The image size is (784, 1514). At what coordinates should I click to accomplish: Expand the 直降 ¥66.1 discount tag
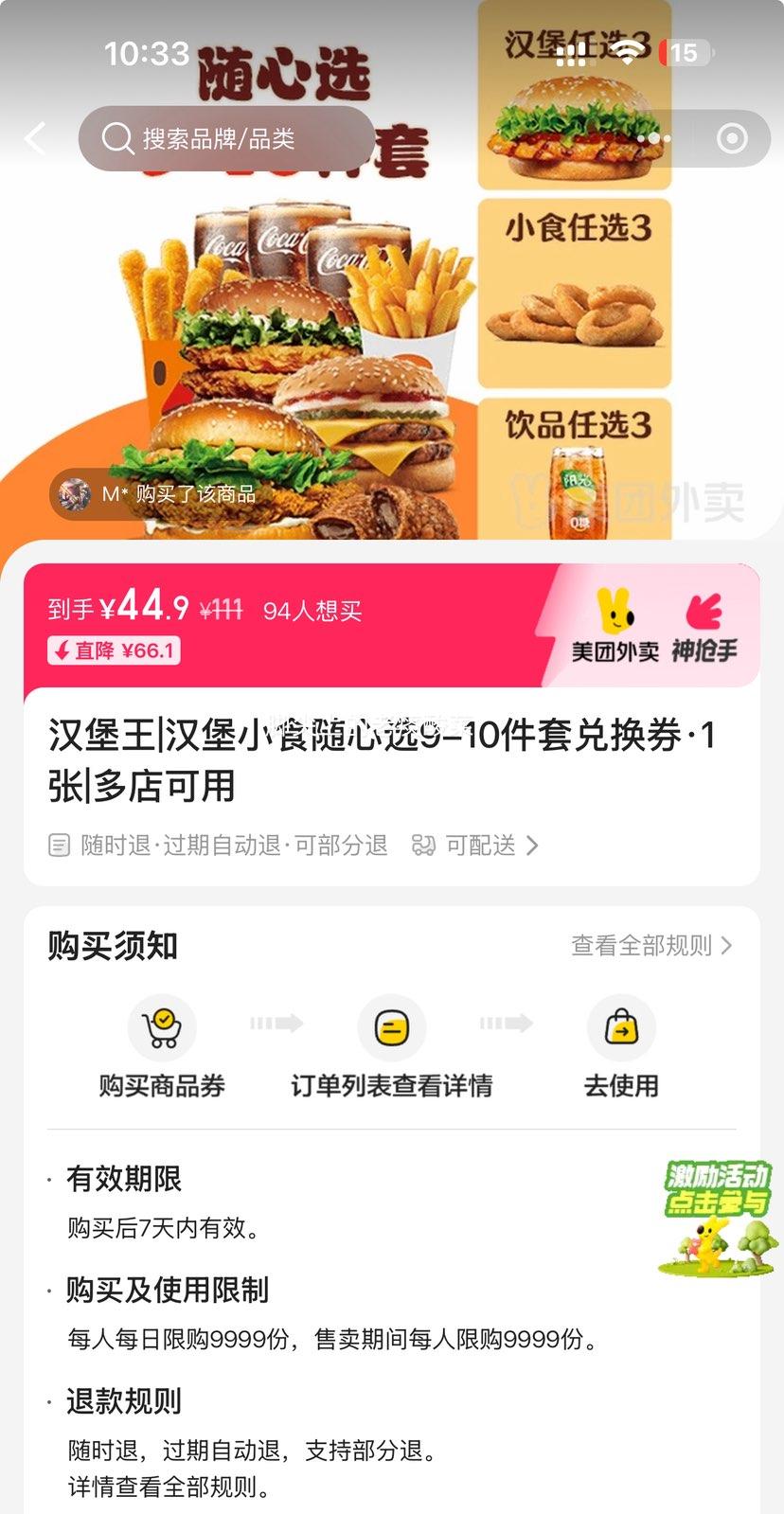[113, 652]
